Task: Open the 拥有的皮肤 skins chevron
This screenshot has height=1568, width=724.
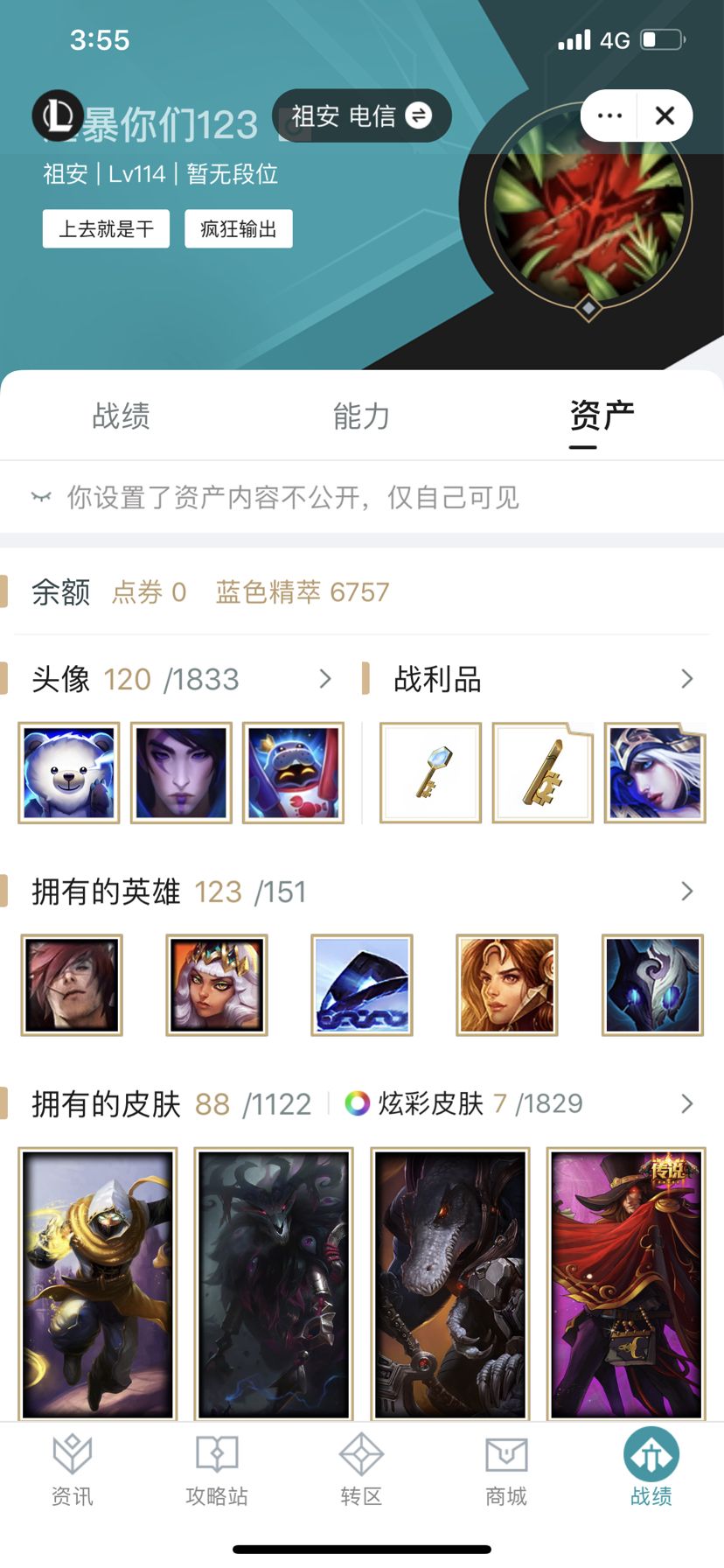Action: (x=687, y=1104)
